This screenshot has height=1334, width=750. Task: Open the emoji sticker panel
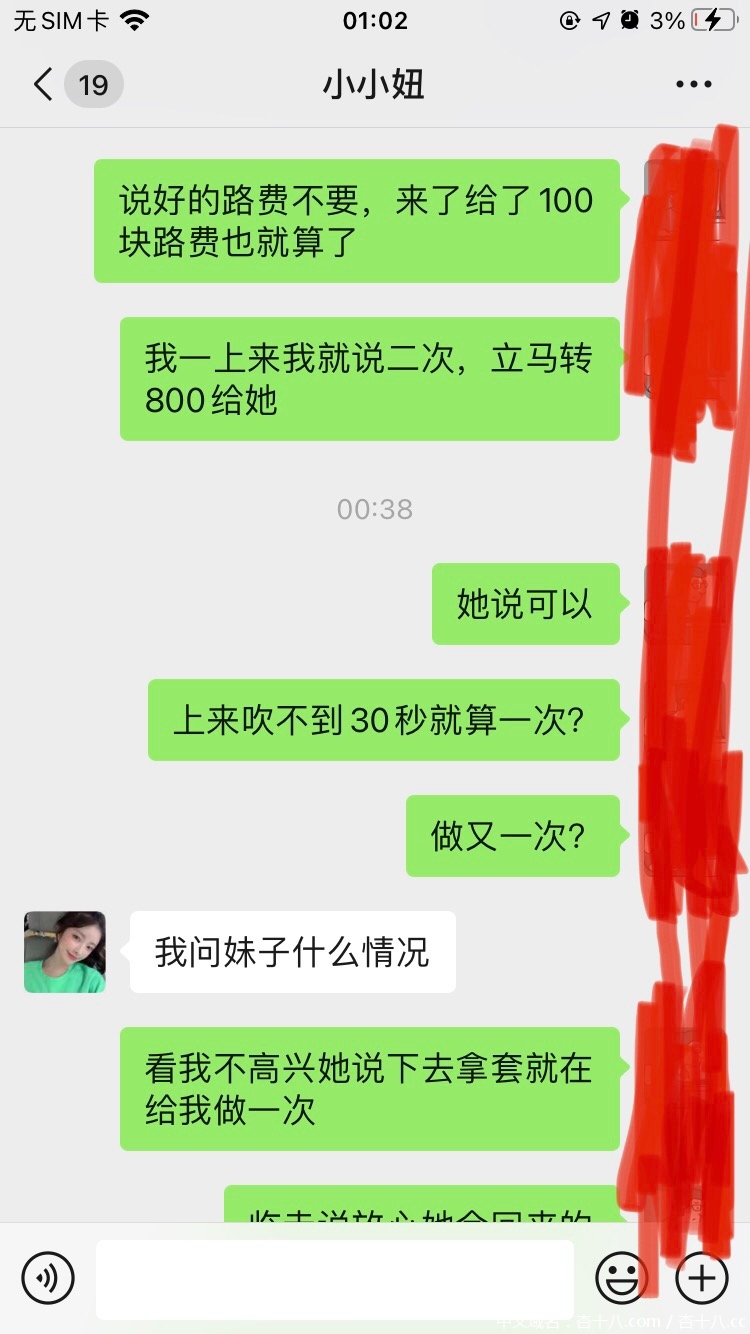(x=621, y=1277)
